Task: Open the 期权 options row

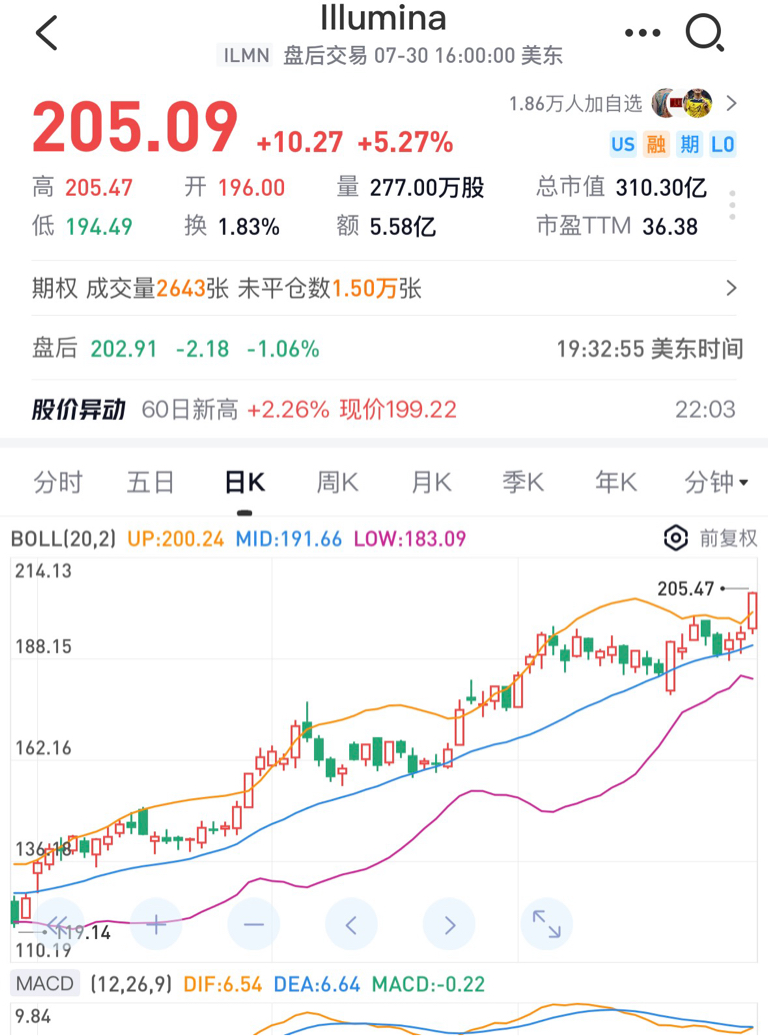Action: pyautogui.click(x=384, y=288)
